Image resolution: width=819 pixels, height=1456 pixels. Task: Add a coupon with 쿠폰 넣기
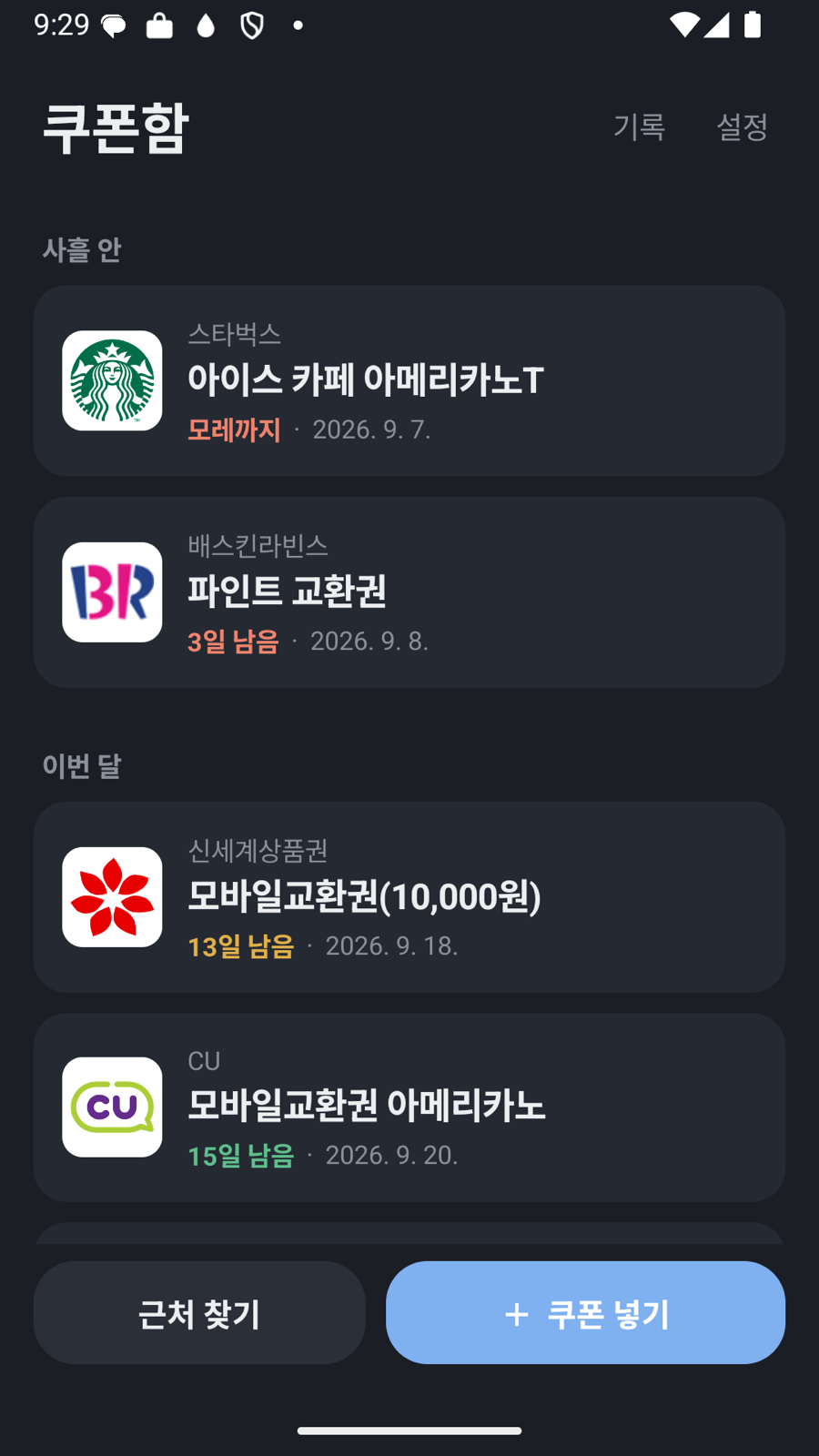(x=585, y=1312)
